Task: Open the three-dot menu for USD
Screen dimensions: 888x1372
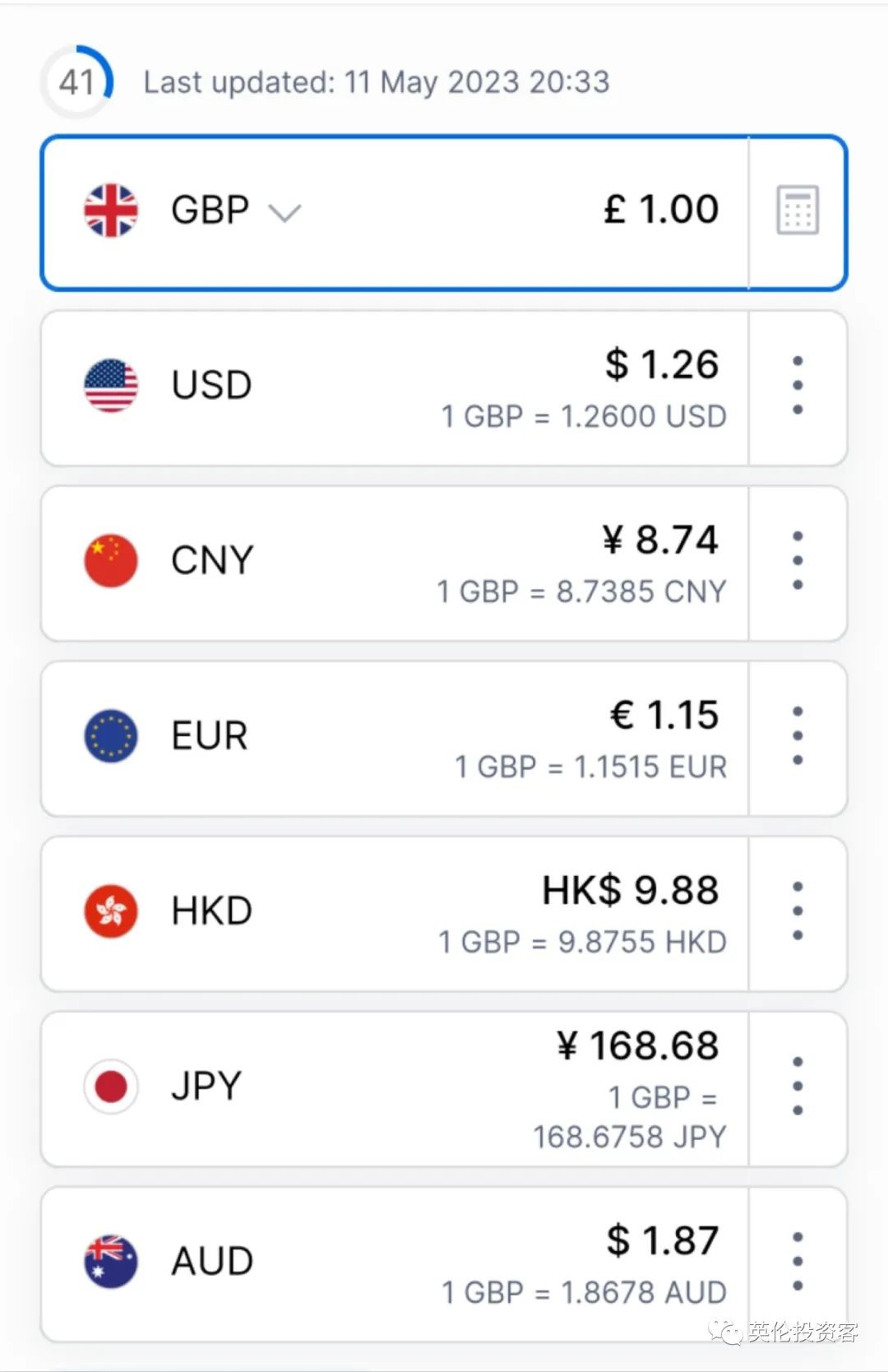Action: click(x=797, y=386)
